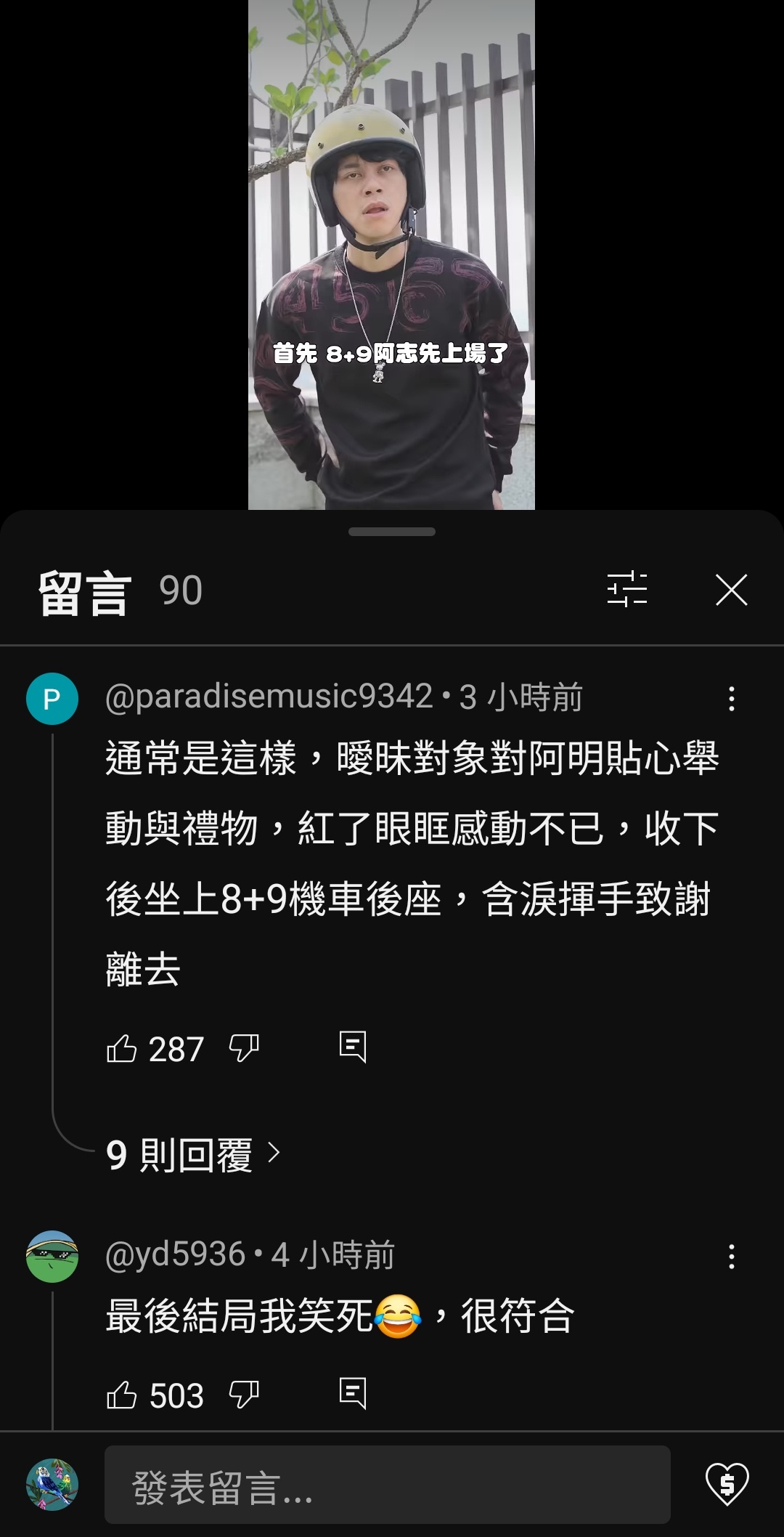The height and width of the screenshot is (1537, 784).
Task: Like paradisemusic9342's comment
Action: (x=122, y=1048)
